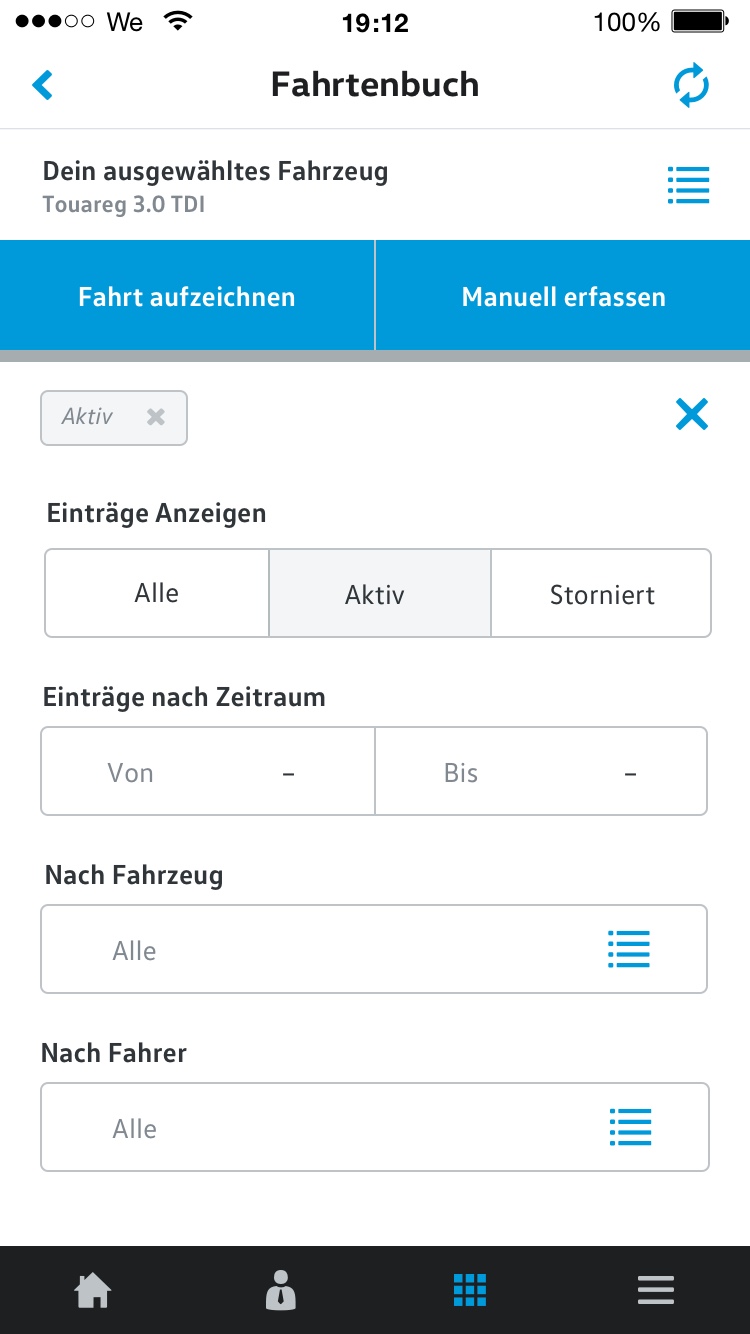
Task: Open the profile person tab
Action: [281, 1291]
